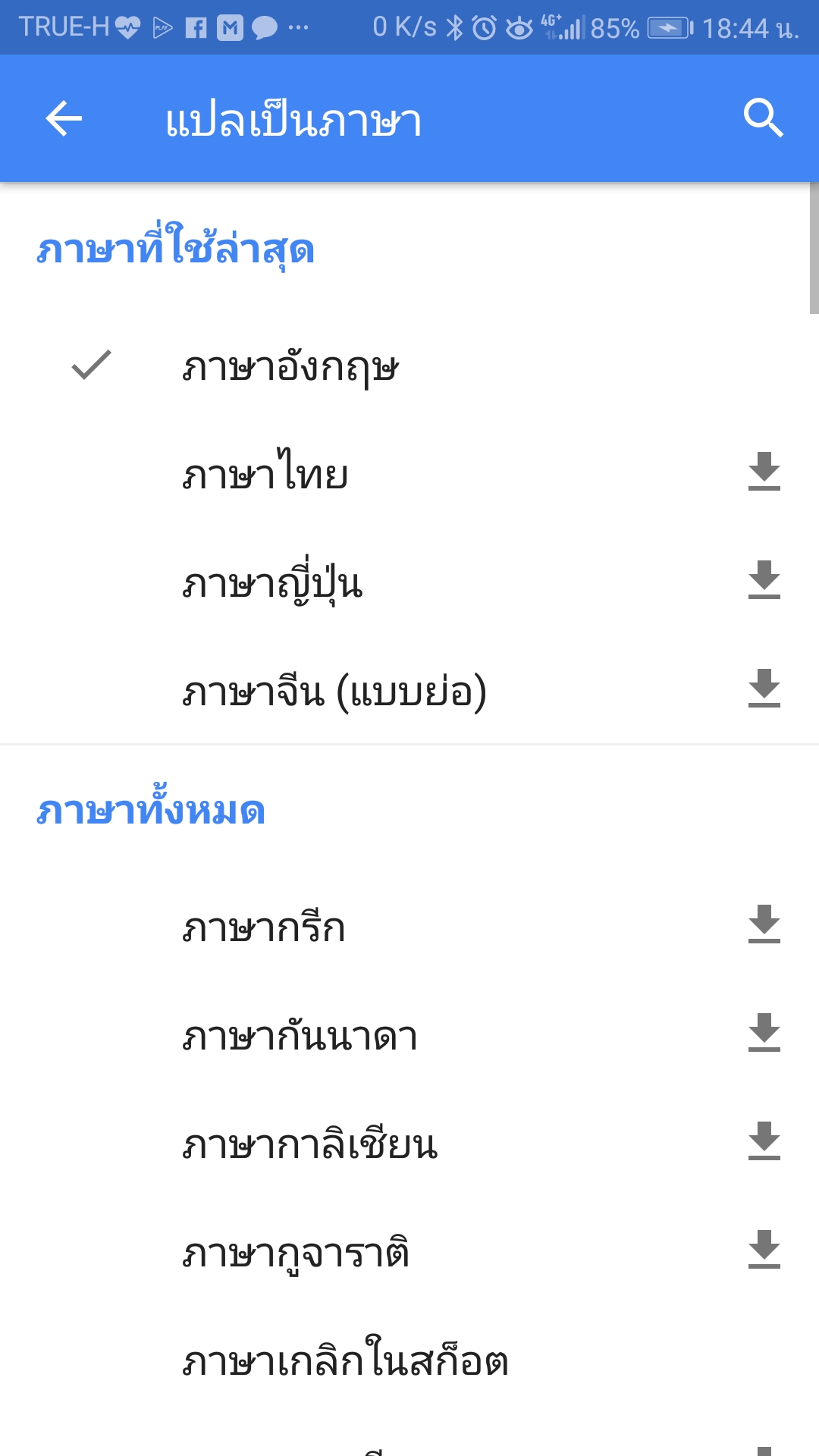The image size is (819, 1456).
Task: Choose ภาษากูจาราติ as the target language
Action: (x=297, y=1253)
